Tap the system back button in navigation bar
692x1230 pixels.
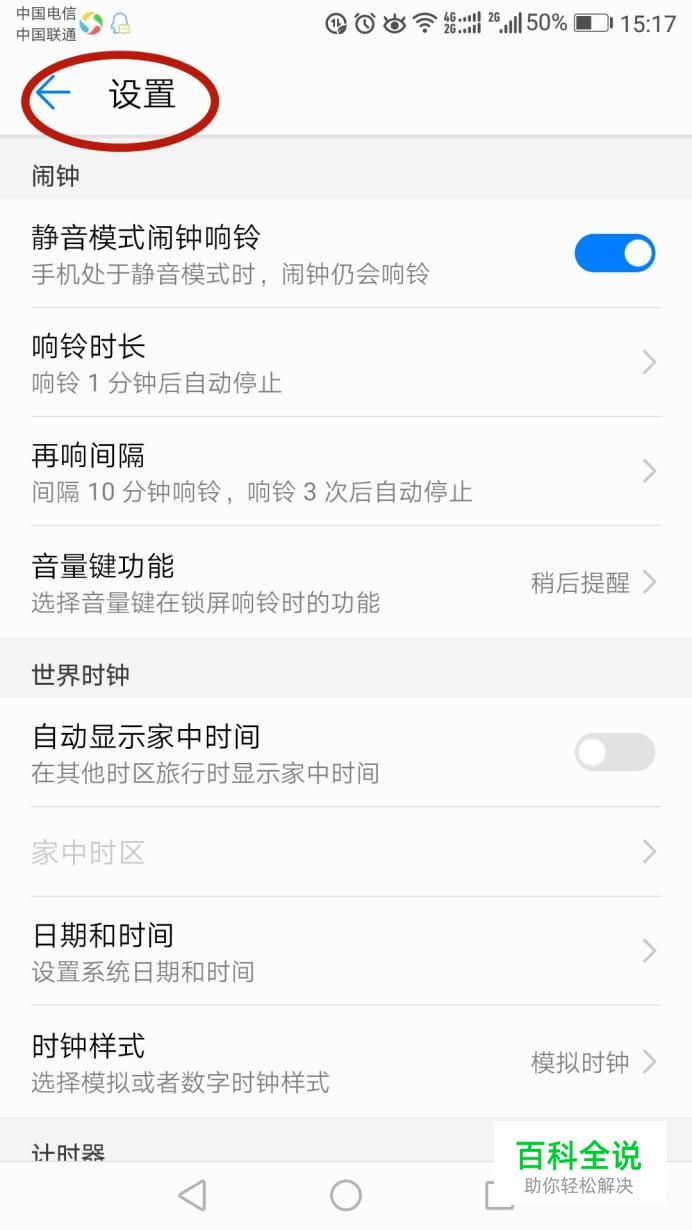click(191, 1195)
